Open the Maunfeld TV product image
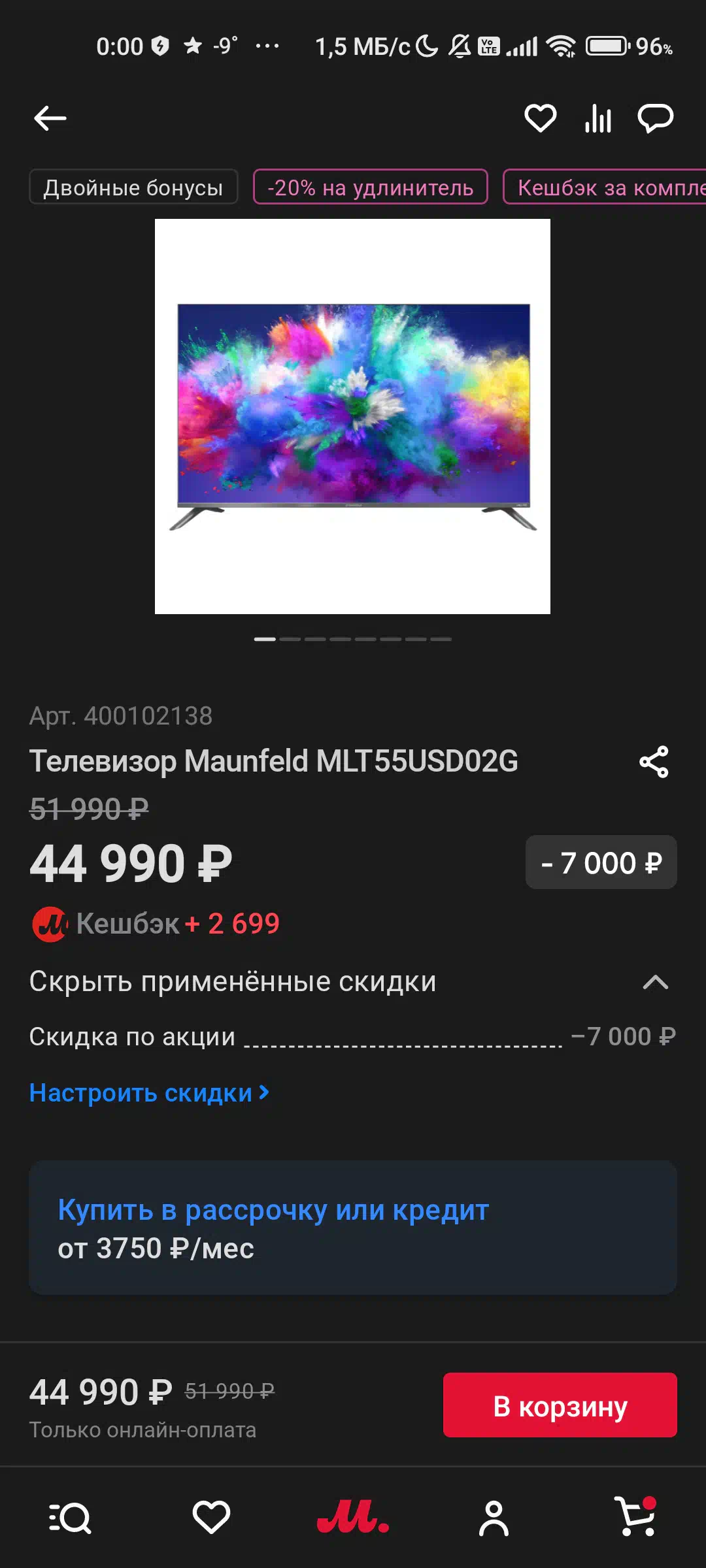The image size is (706, 1568). tap(352, 416)
